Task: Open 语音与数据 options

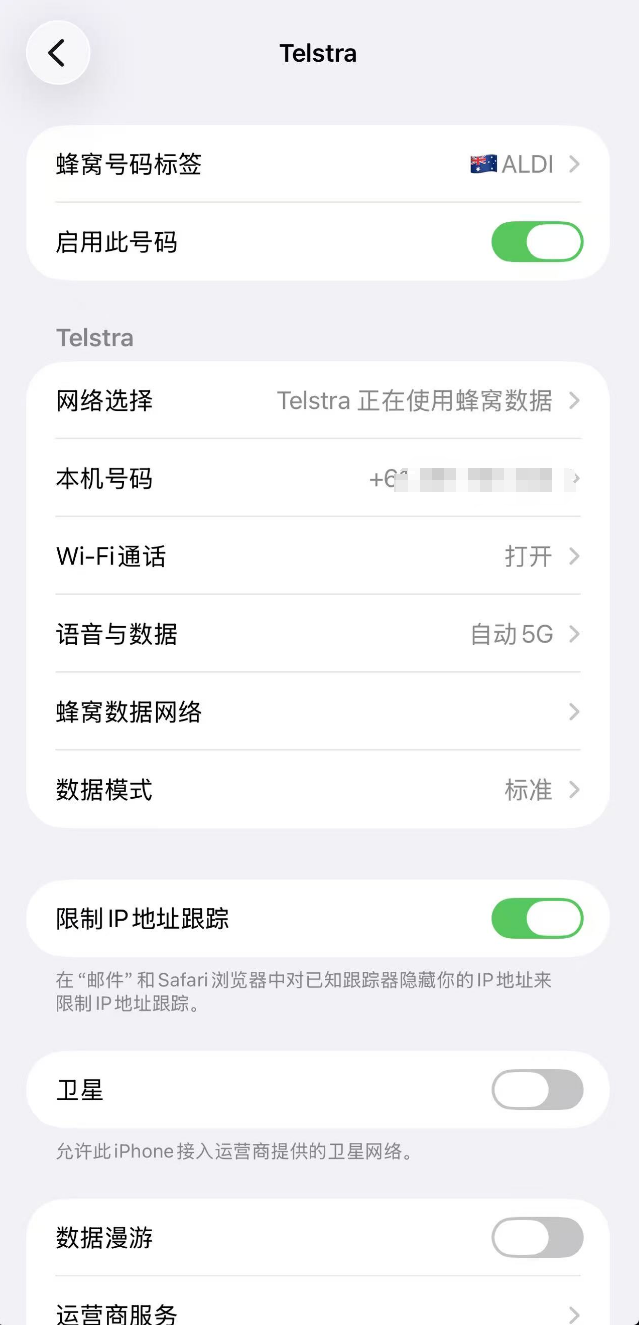Action: coord(318,634)
